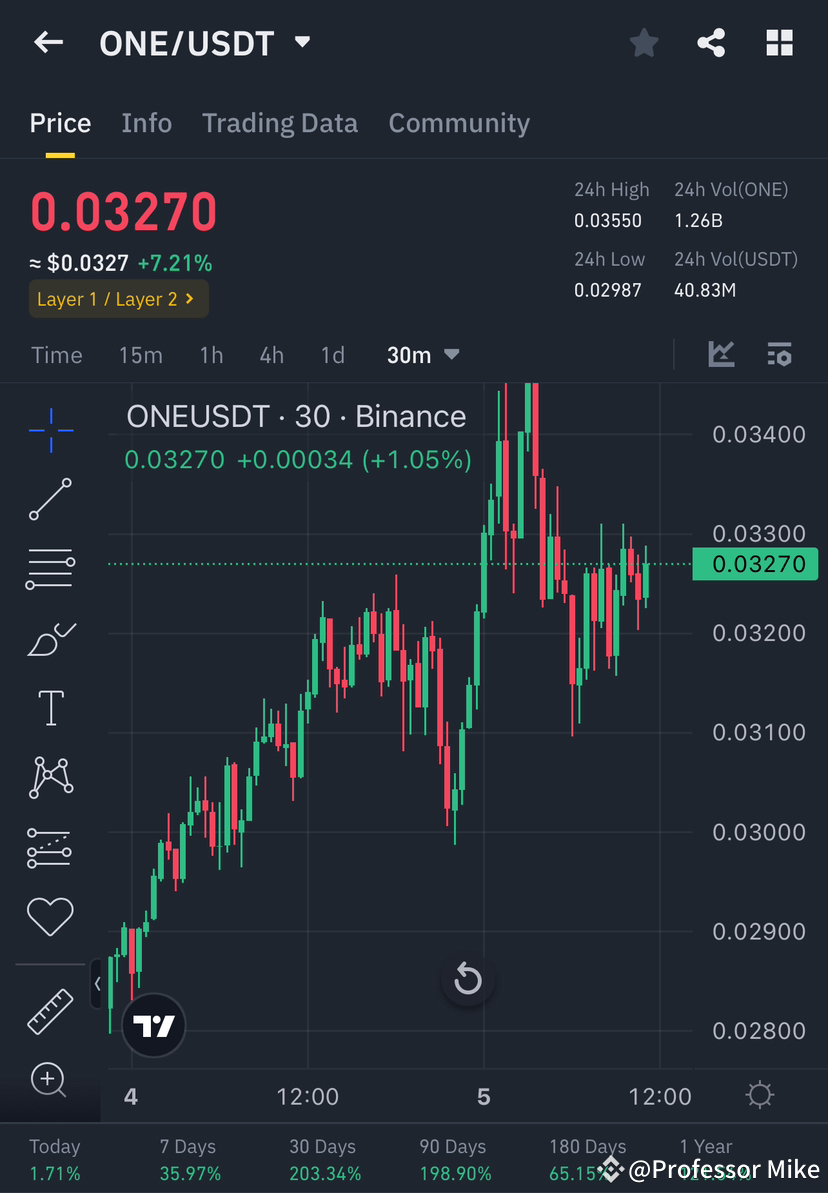The height and width of the screenshot is (1193, 828).
Task: Select the crosshair tool
Action: click(x=50, y=430)
